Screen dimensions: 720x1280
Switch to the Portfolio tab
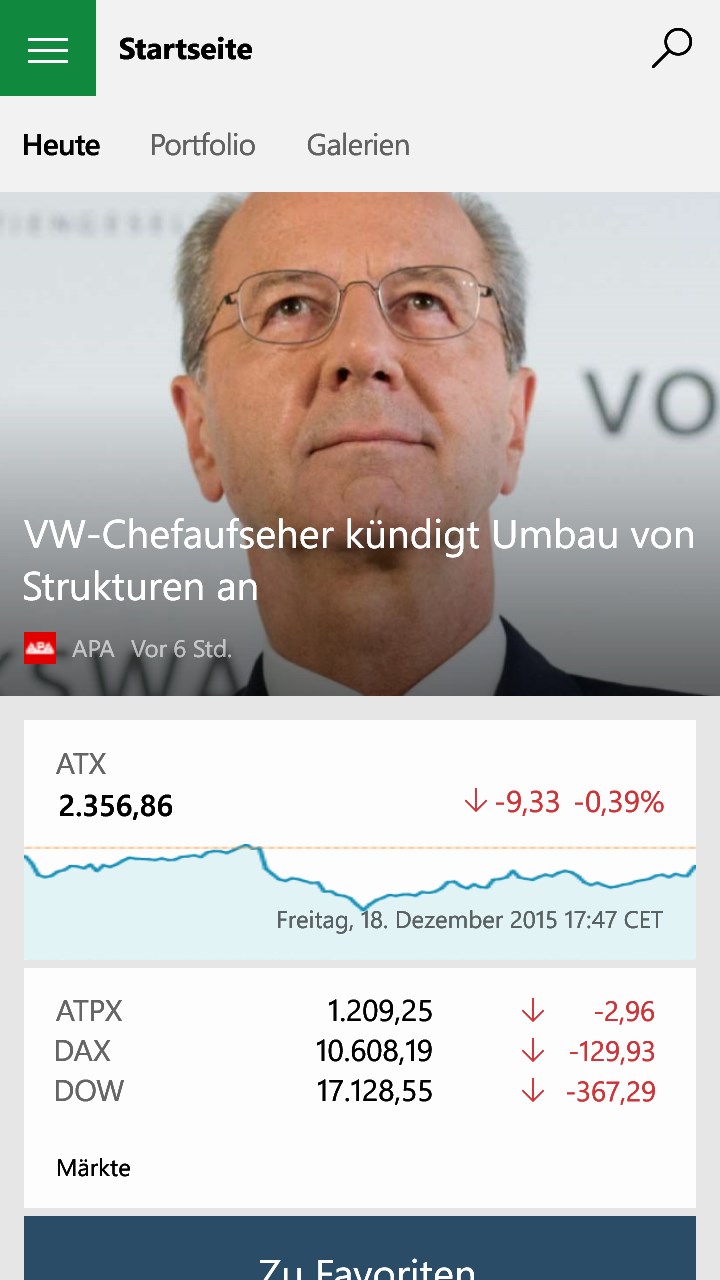point(202,145)
